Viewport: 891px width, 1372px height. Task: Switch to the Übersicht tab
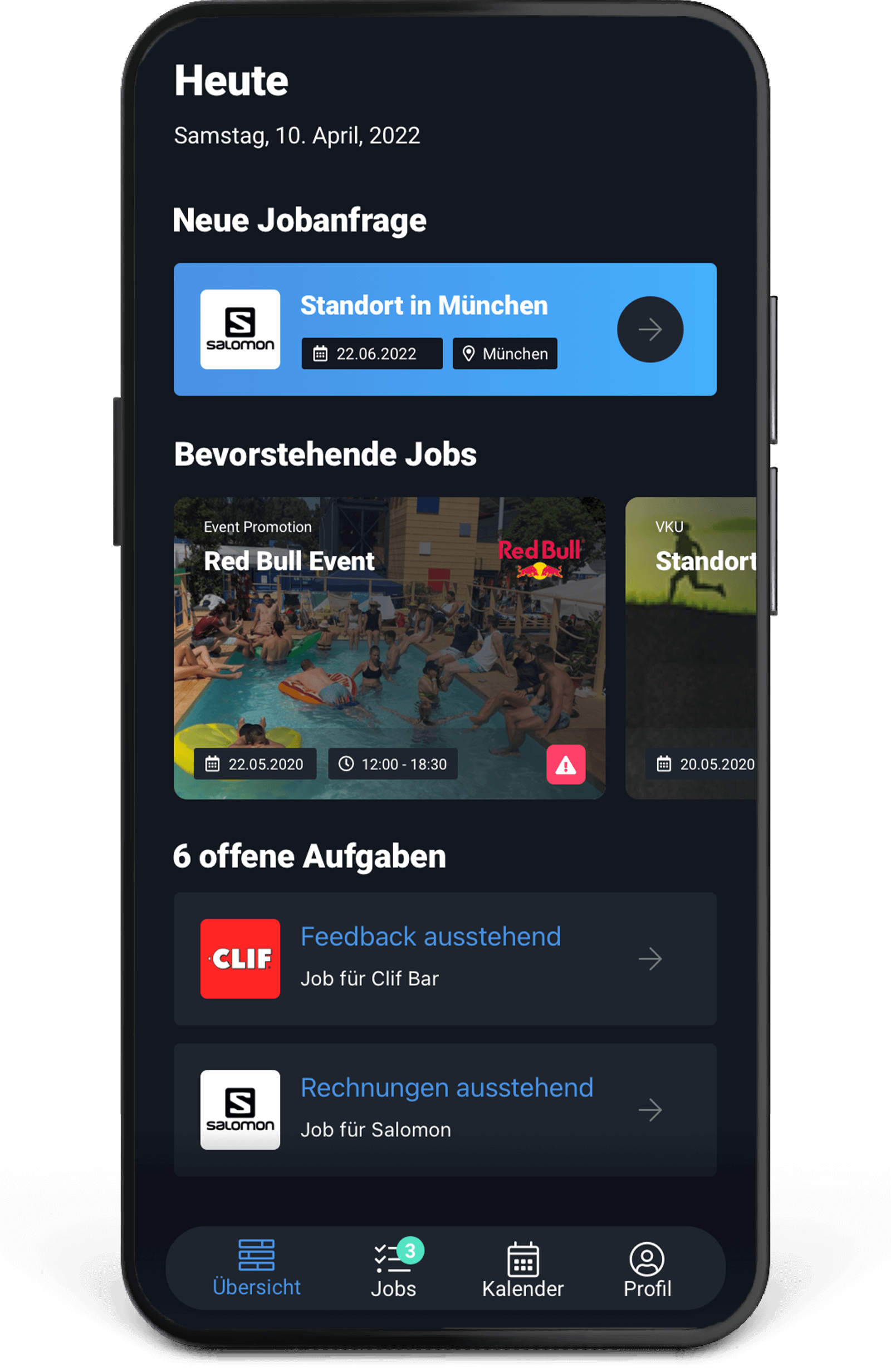click(x=257, y=1268)
